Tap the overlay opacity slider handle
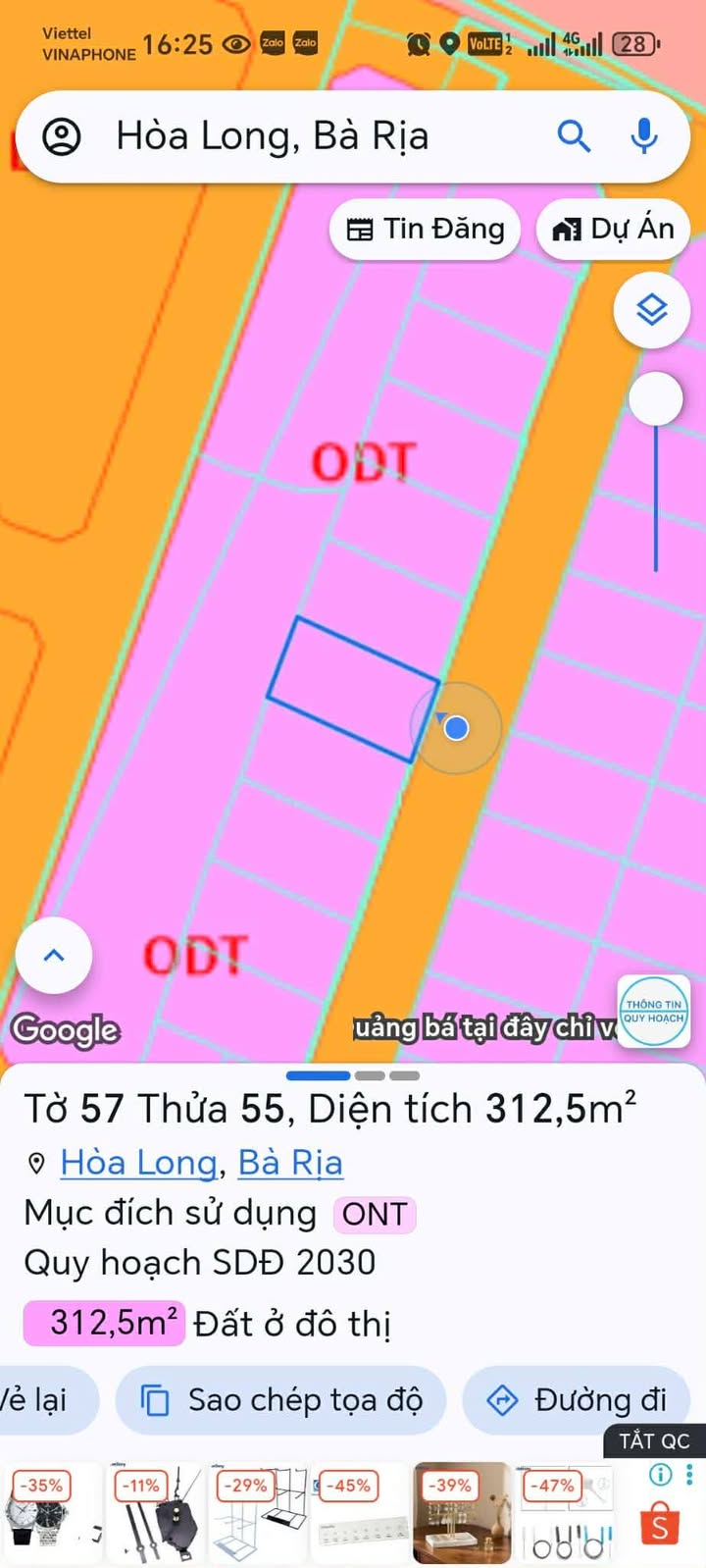Viewport: 706px width, 1568px height. point(655,398)
